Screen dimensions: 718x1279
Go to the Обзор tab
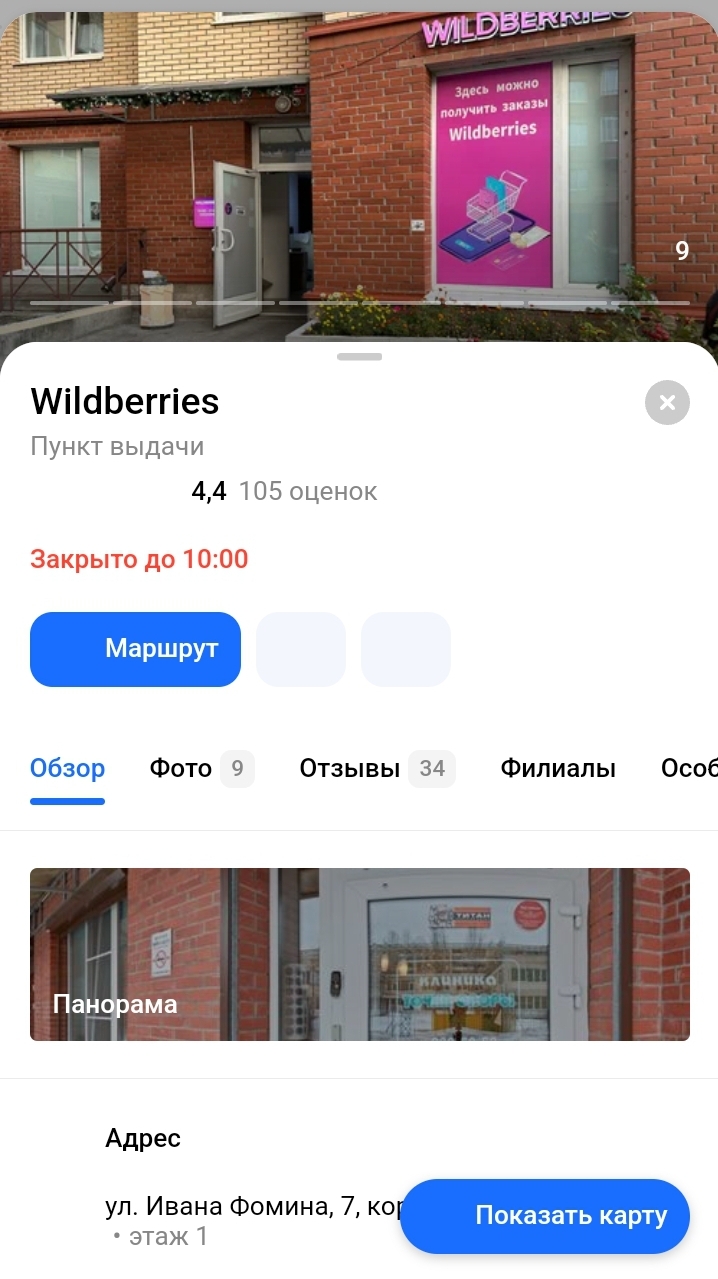click(x=67, y=768)
